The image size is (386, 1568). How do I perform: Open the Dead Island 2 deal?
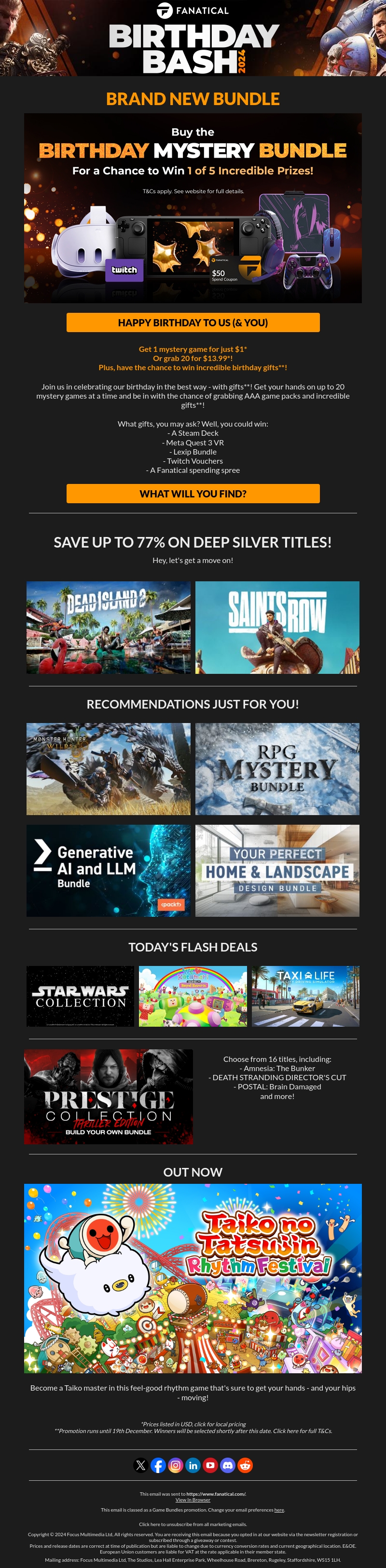point(109,627)
